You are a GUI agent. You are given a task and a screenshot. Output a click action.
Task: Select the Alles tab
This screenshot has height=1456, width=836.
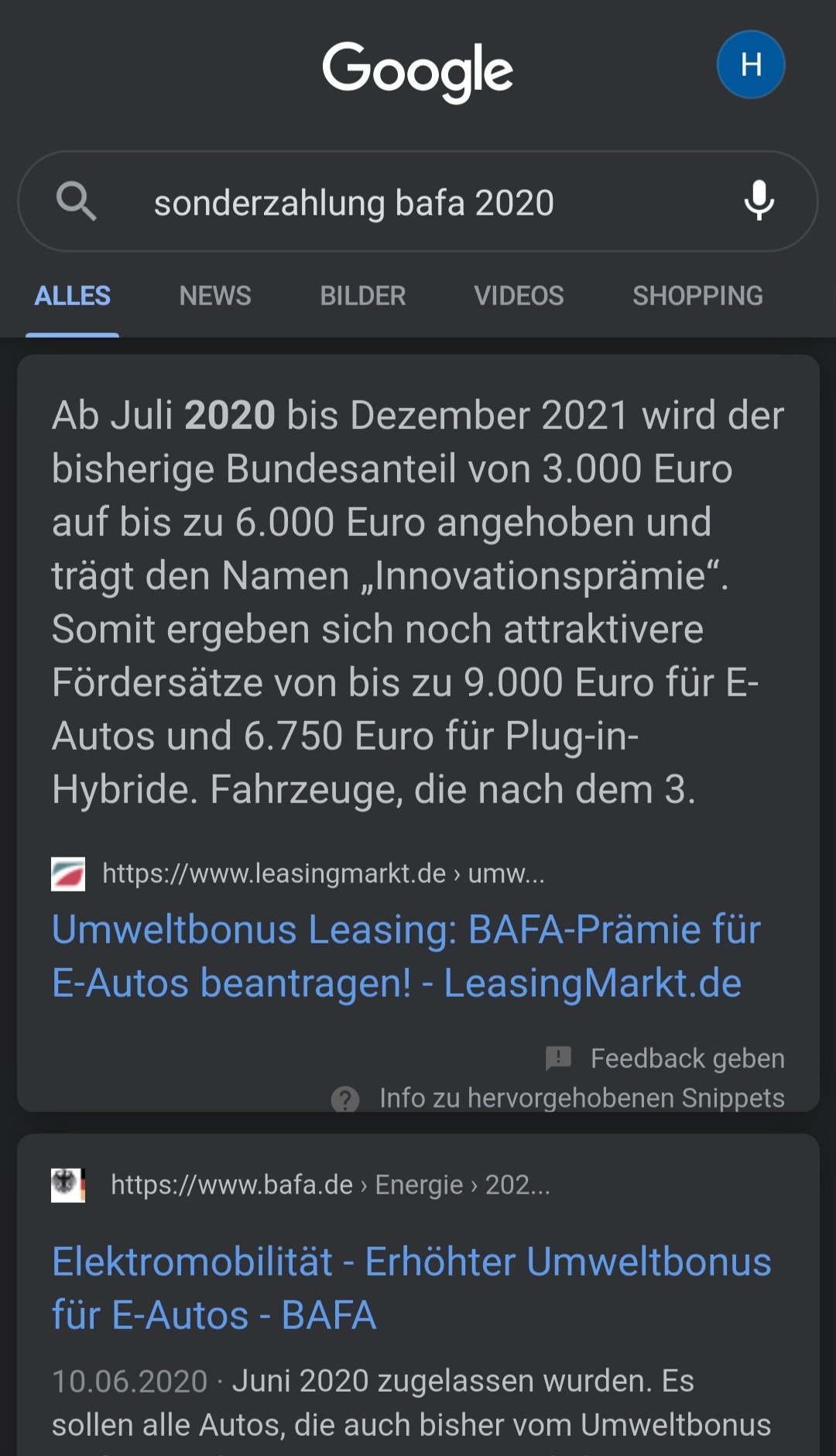click(x=73, y=296)
